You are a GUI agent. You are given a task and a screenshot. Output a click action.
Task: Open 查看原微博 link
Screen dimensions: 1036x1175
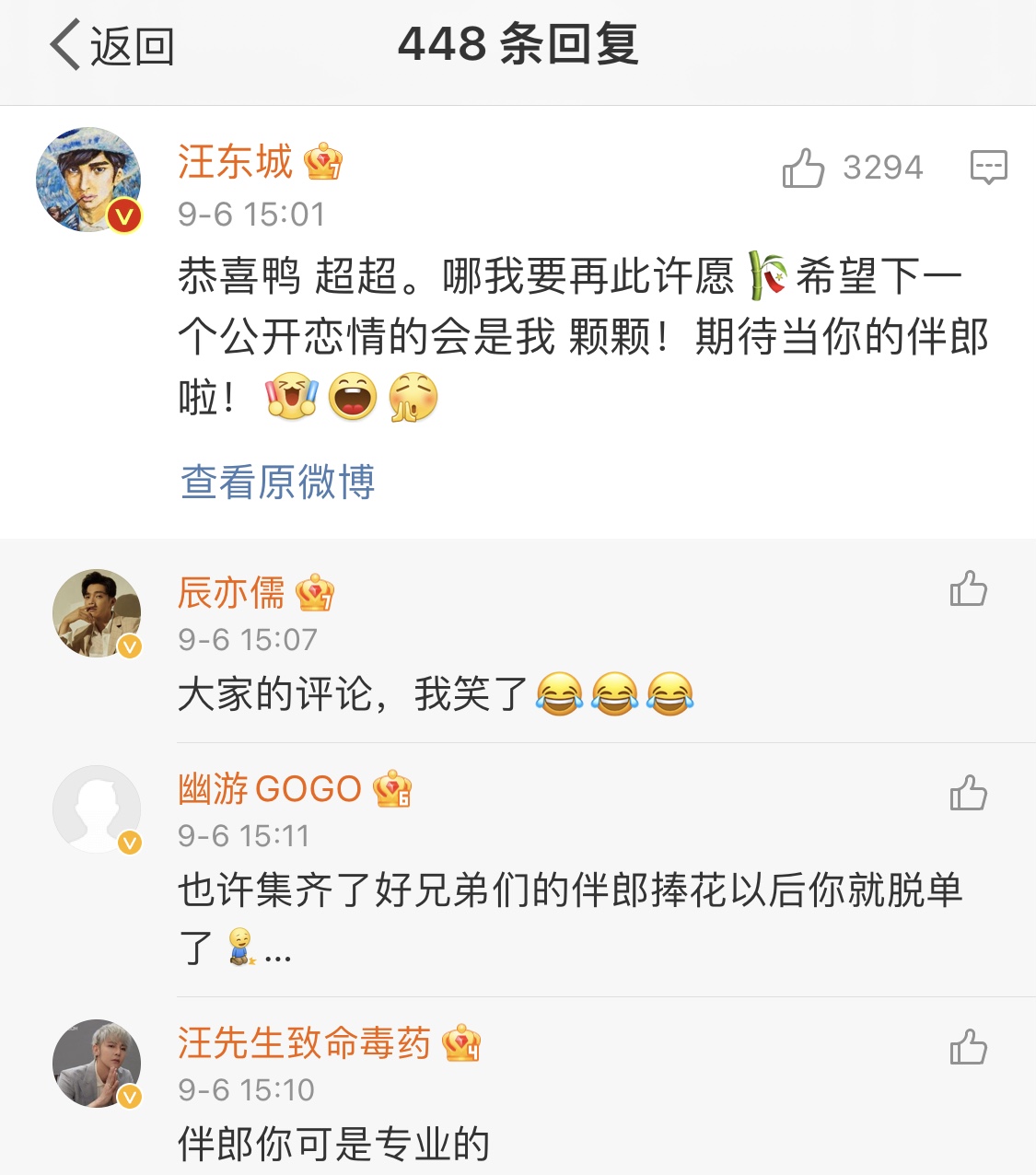[x=277, y=482]
